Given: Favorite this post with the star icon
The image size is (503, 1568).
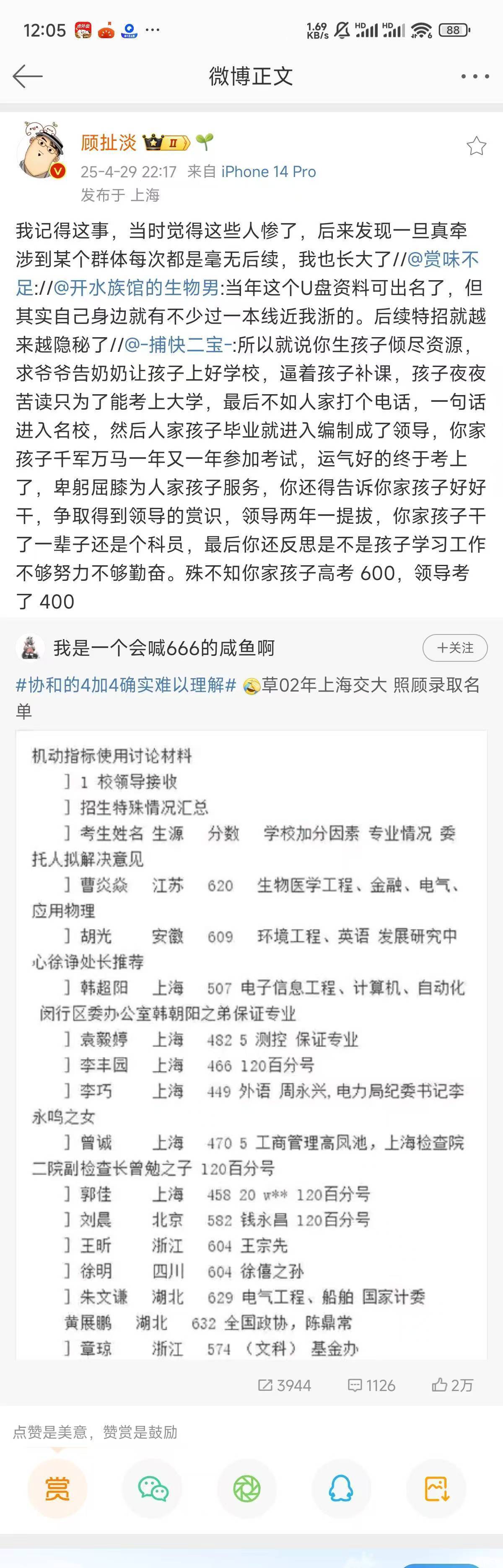Looking at the screenshot, I should pyautogui.click(x=476, y=146).
